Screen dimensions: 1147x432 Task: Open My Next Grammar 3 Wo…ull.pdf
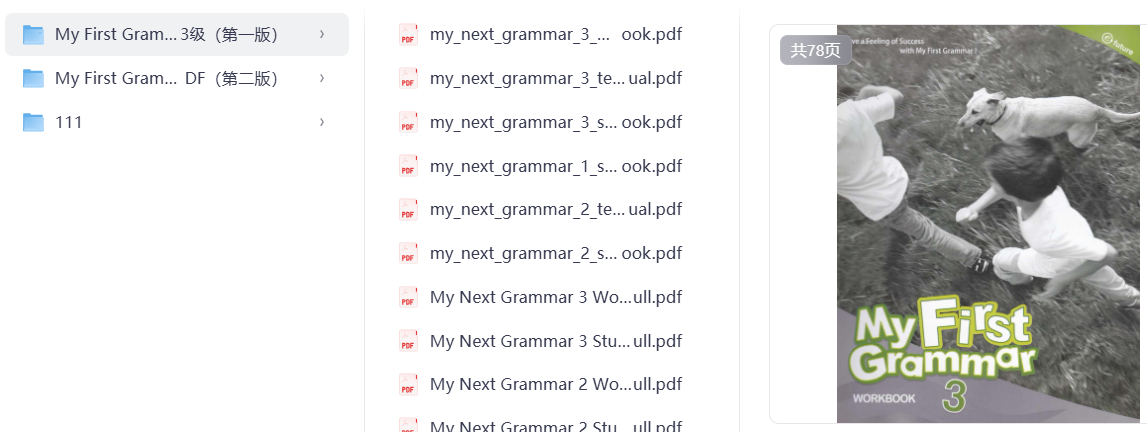pos(555,297)
